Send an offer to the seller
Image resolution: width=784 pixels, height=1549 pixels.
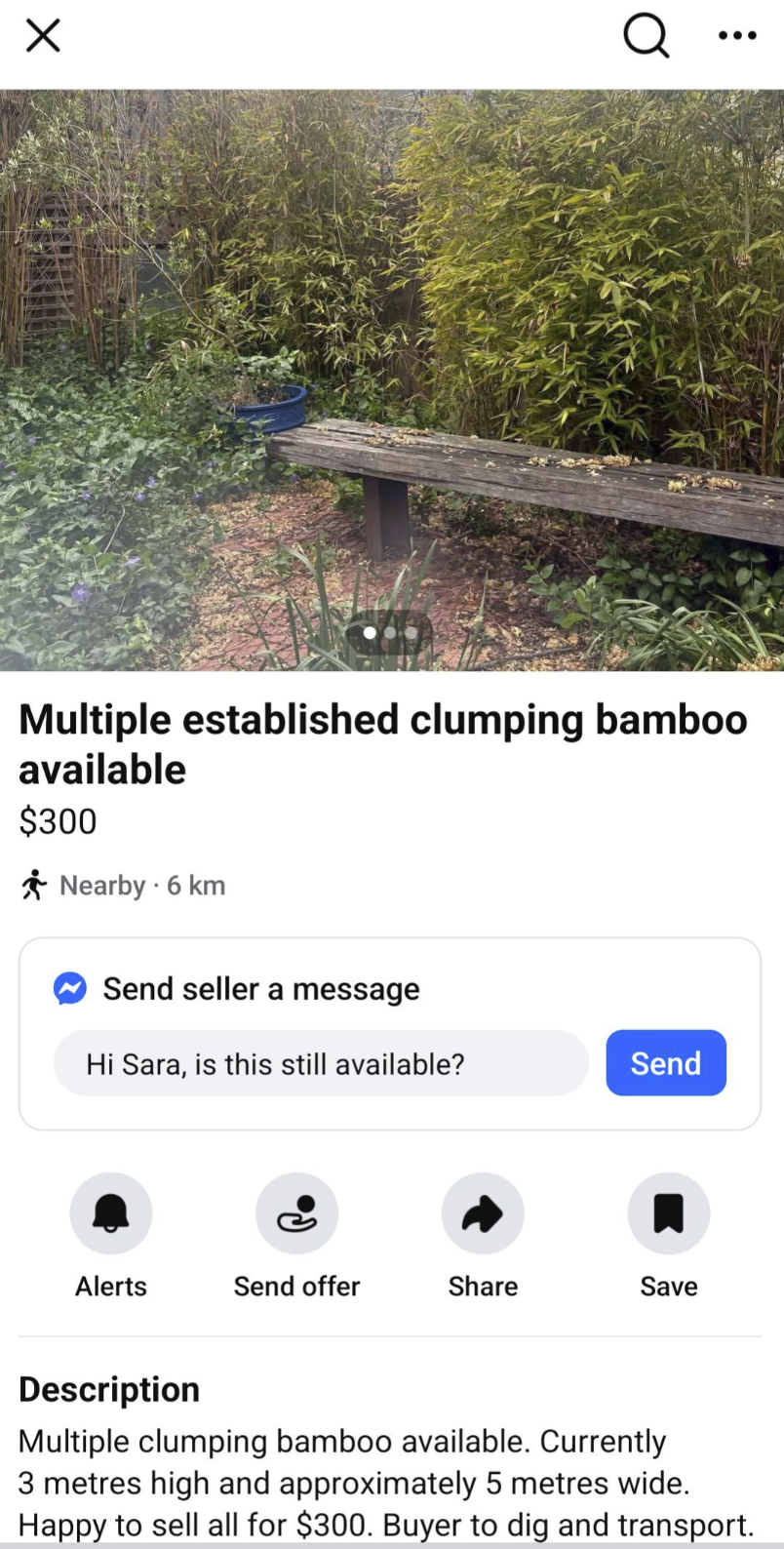point(296,1213)
